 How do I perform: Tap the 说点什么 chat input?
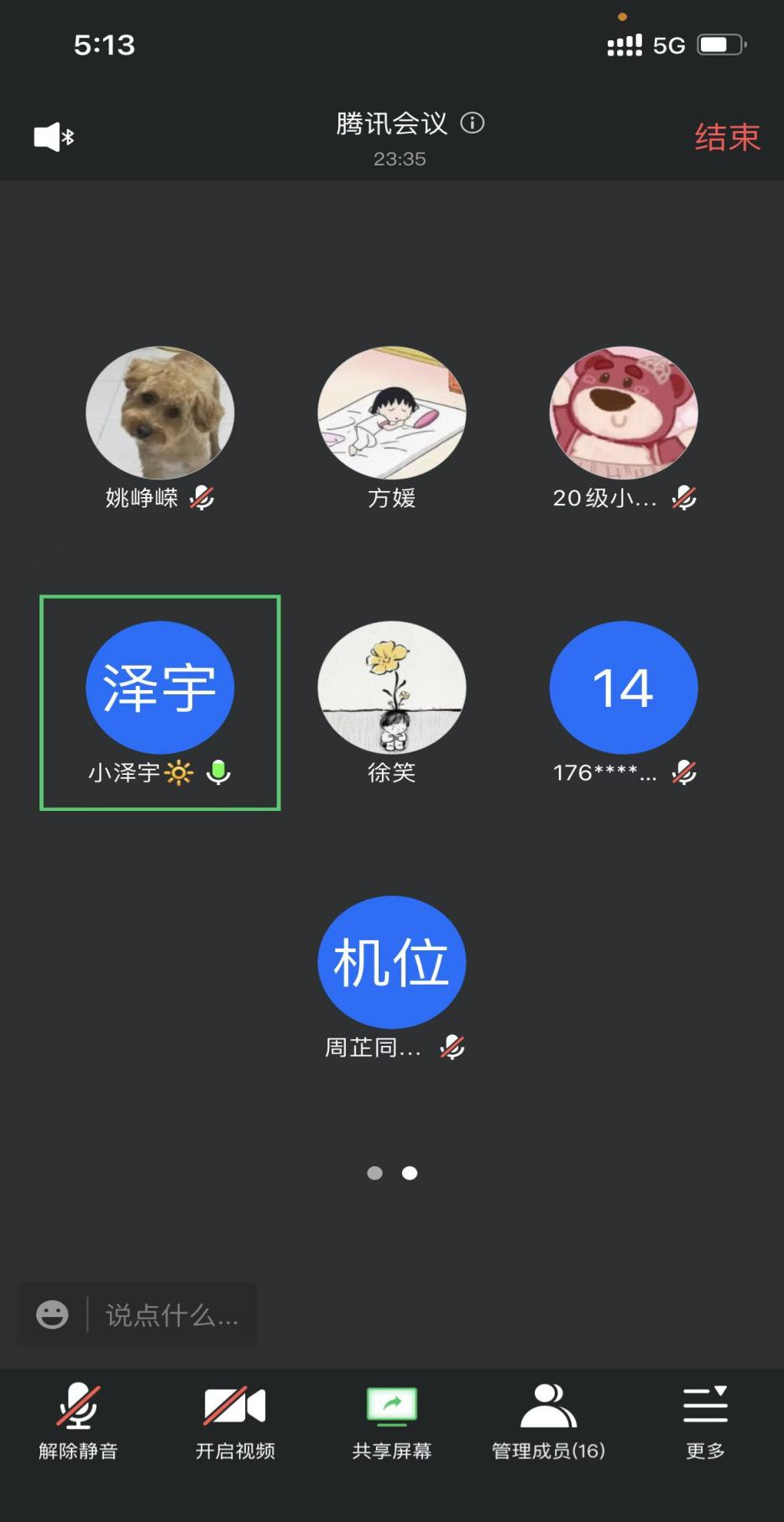coord(171,1315)
